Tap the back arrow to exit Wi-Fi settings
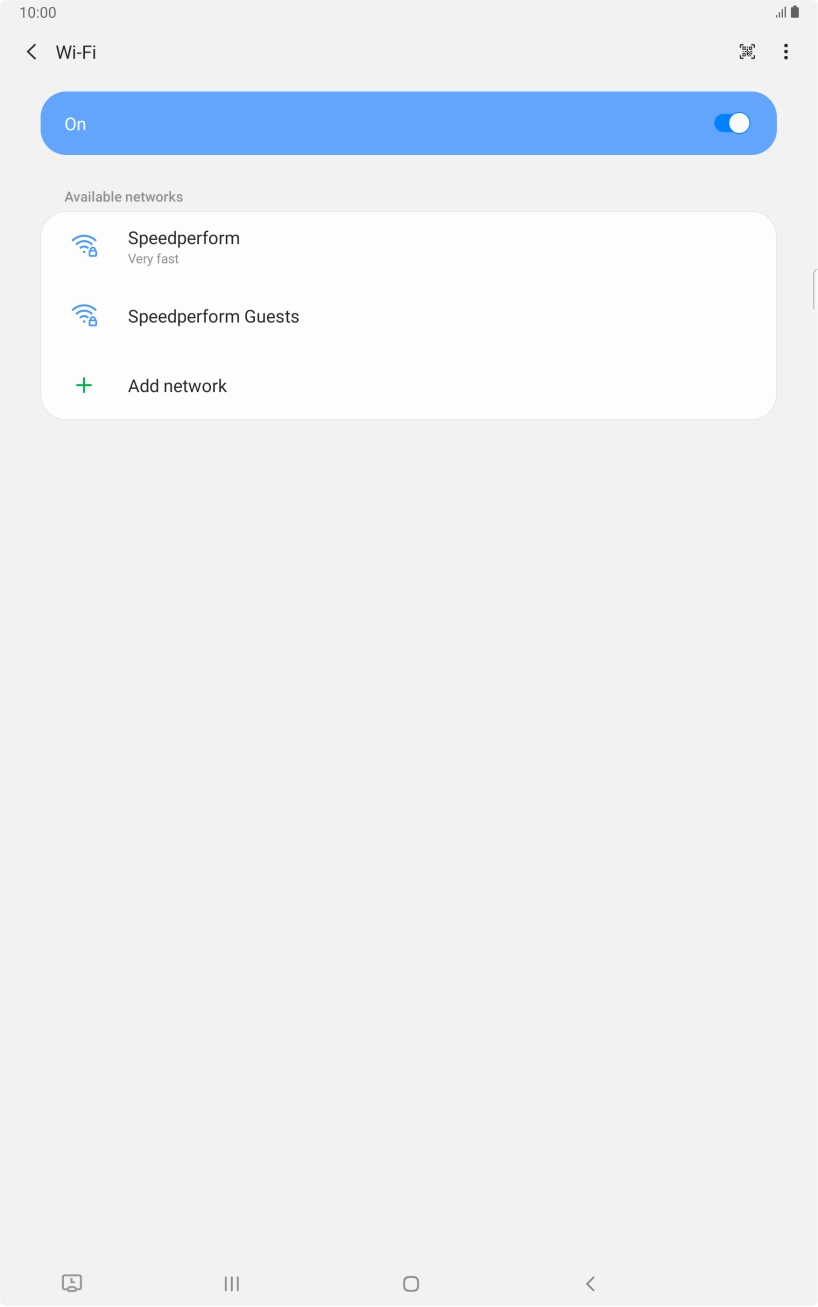This screenshot has height=1307, width=818. click(x=31, y=51)
